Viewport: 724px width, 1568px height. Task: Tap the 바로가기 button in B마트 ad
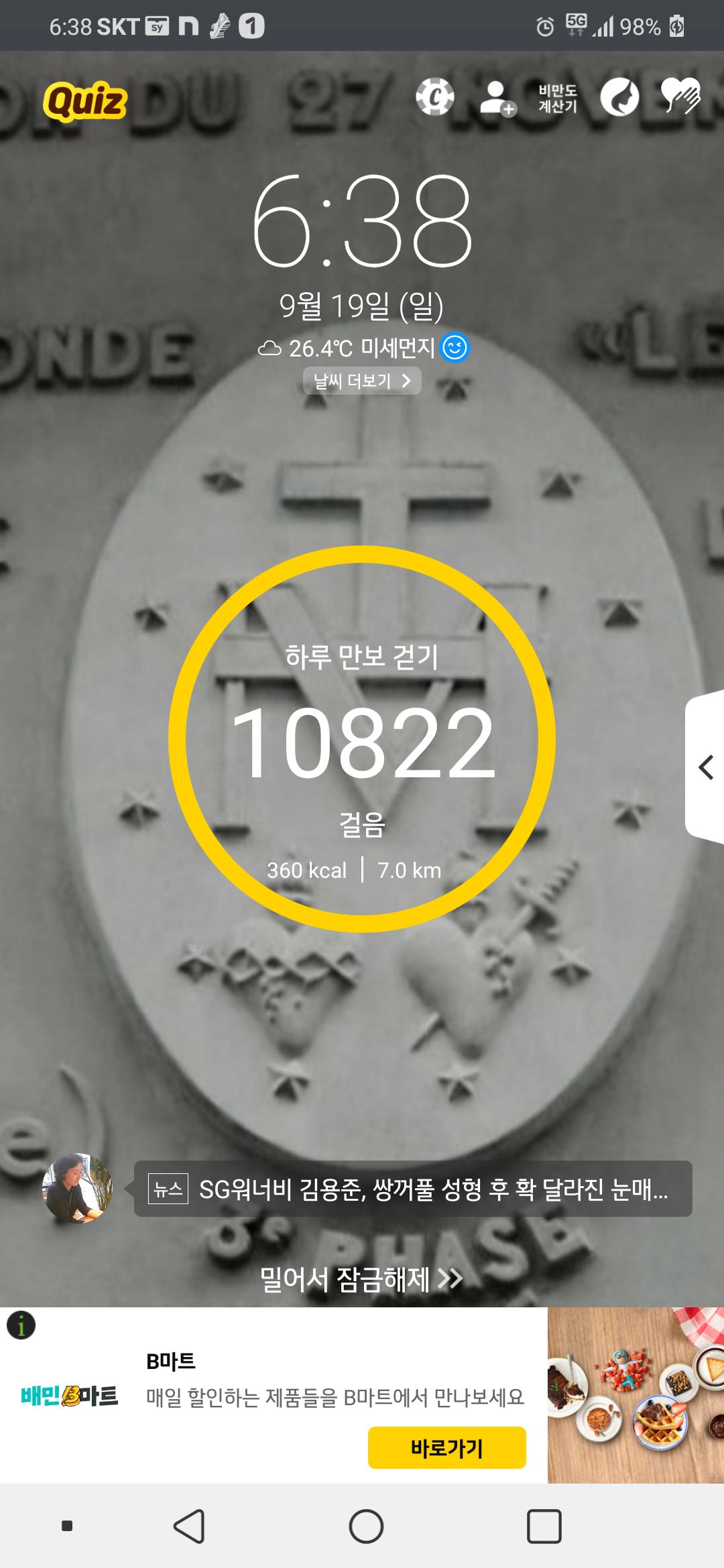tap(446, 1447)
